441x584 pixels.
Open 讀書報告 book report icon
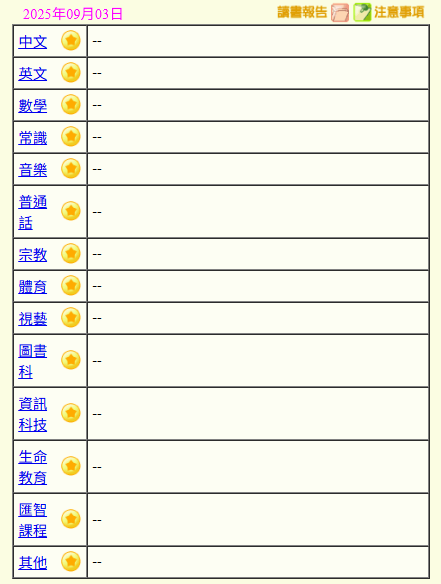[340, 13]
